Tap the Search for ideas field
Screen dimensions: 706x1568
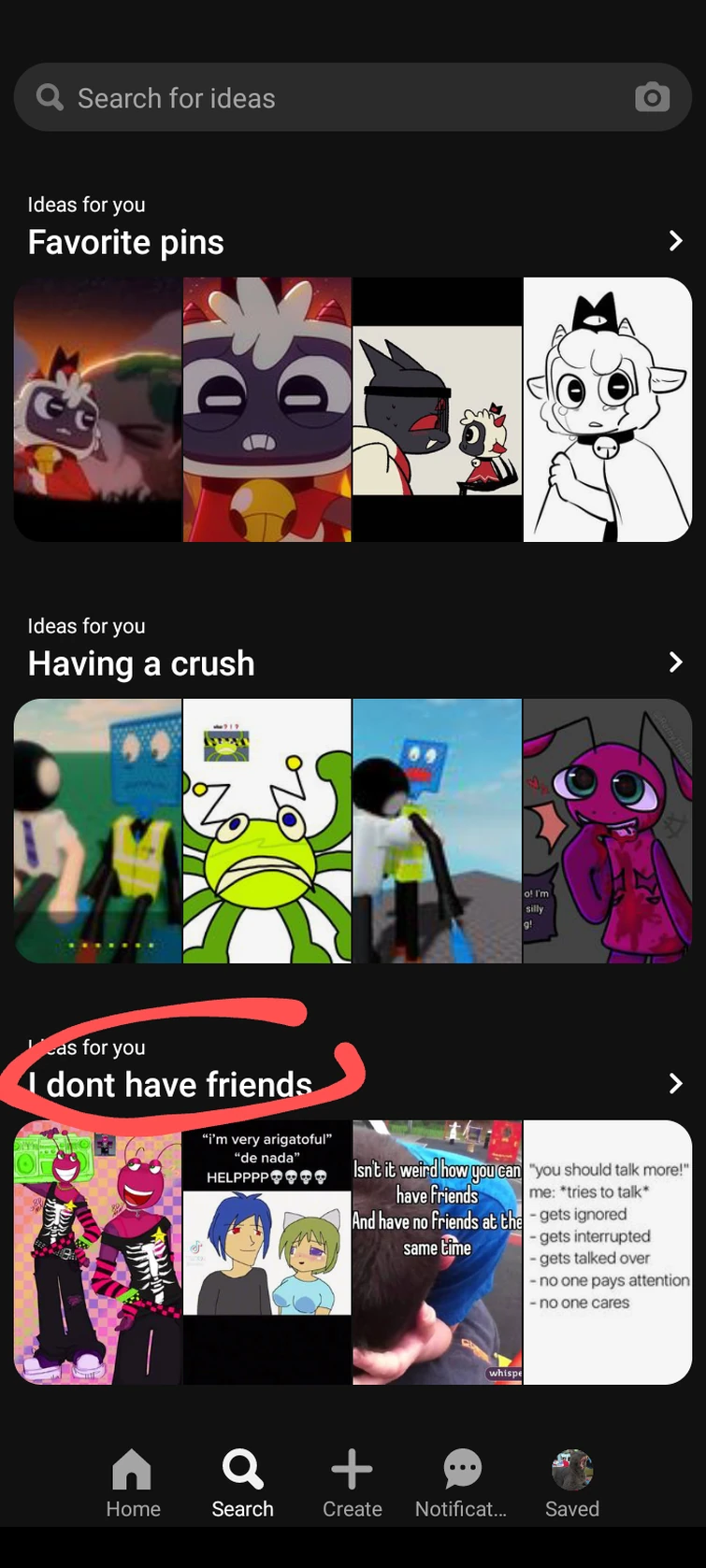(327, 98)
